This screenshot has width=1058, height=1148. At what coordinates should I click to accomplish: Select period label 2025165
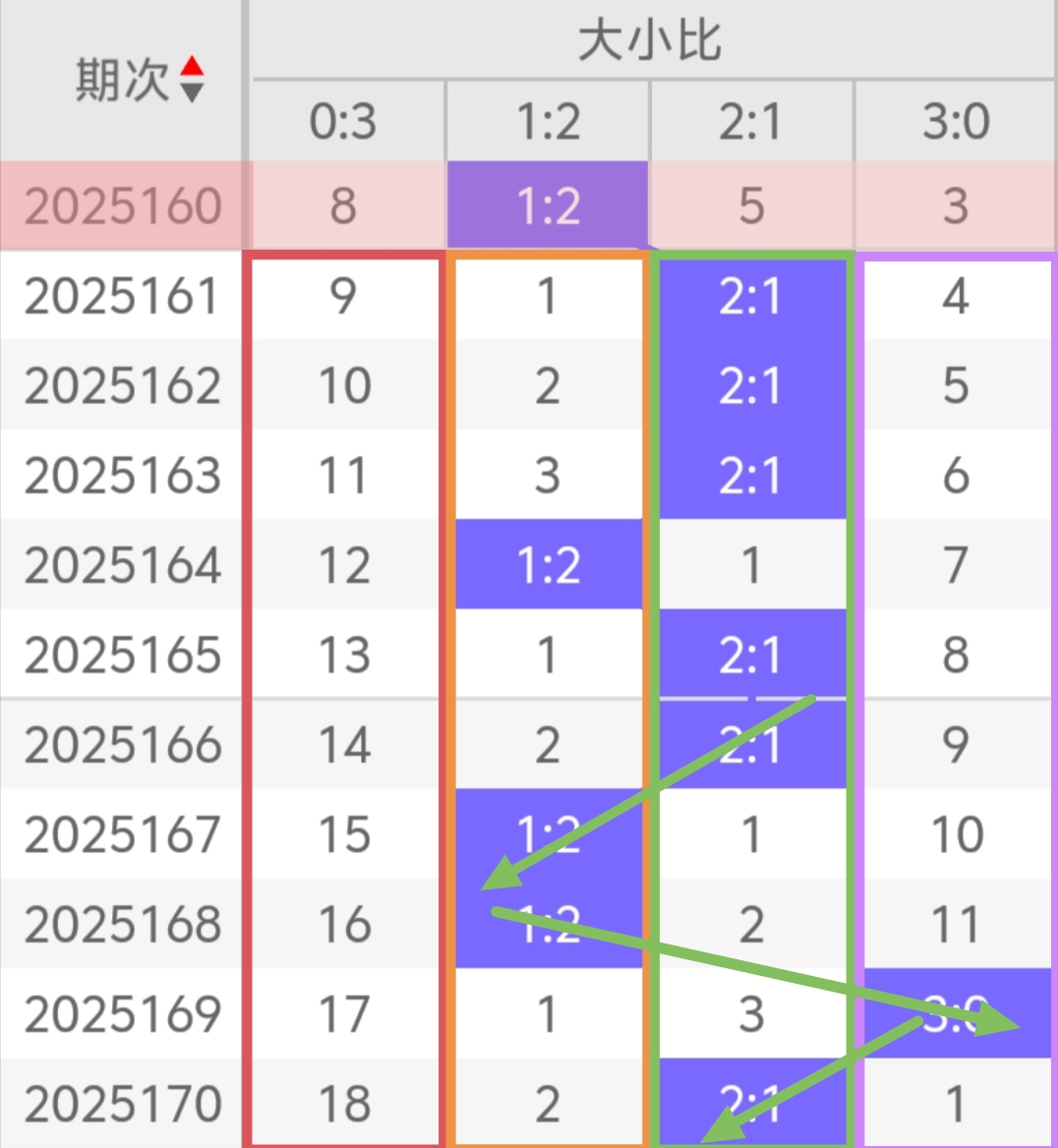pos(120,654)
